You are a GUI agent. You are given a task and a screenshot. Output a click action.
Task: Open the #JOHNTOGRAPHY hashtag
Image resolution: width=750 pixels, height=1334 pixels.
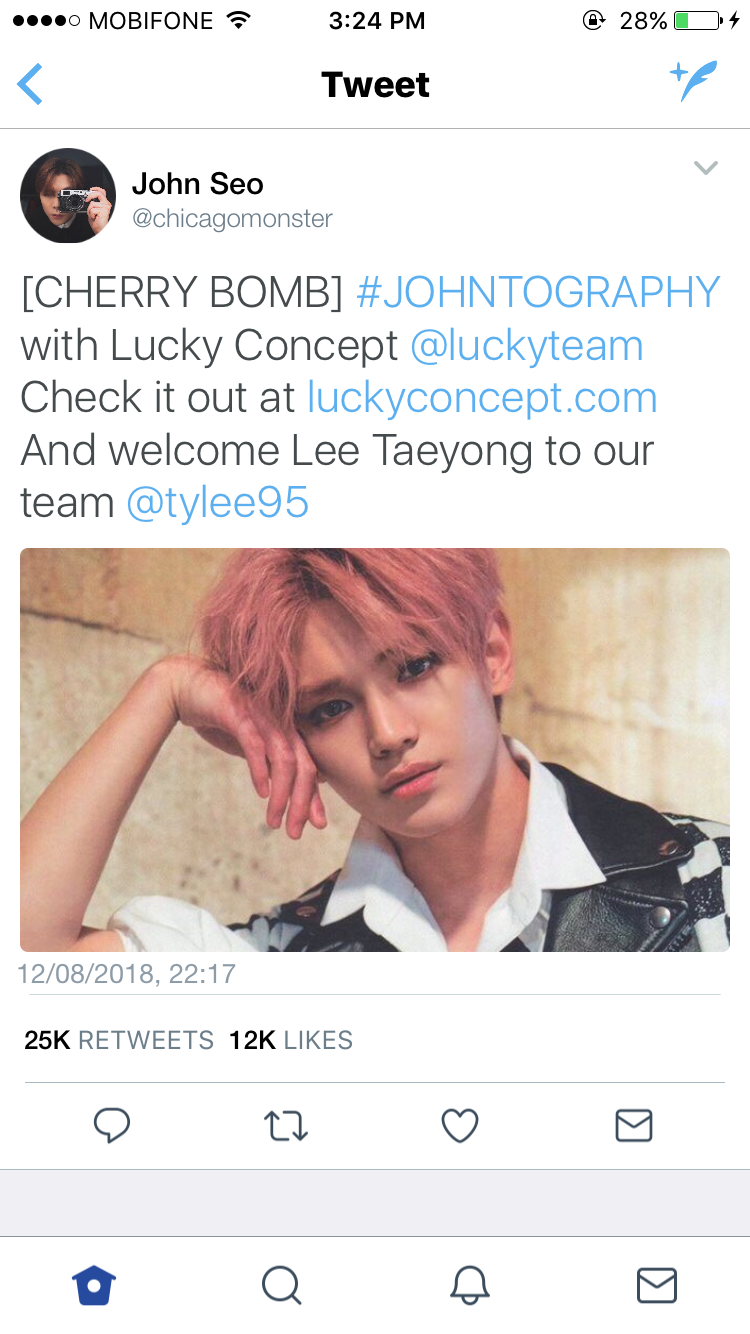tap(538, 293)
